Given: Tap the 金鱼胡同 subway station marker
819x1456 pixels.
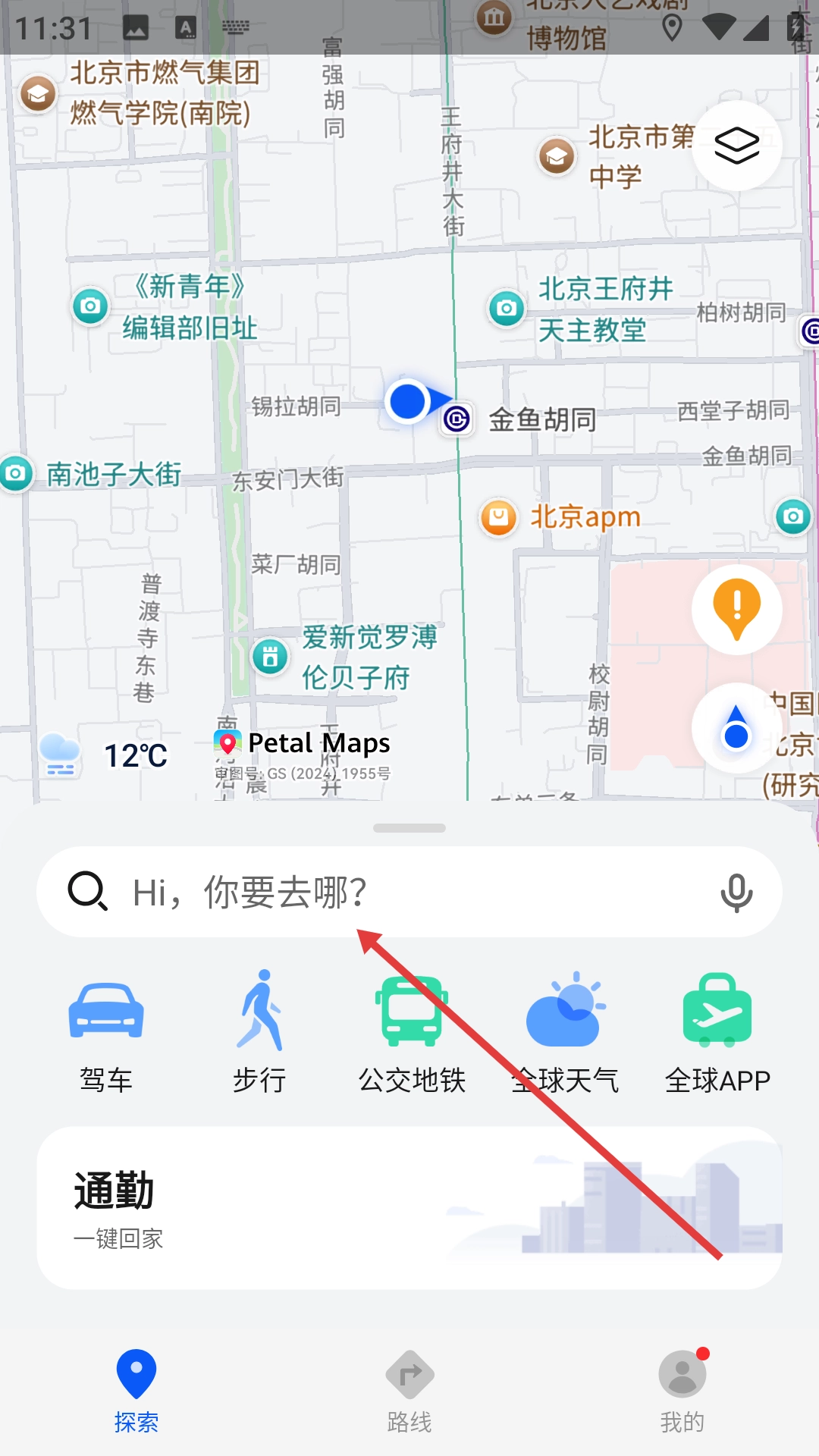Looking at the screenshot, I should click(x=457, y=419).
